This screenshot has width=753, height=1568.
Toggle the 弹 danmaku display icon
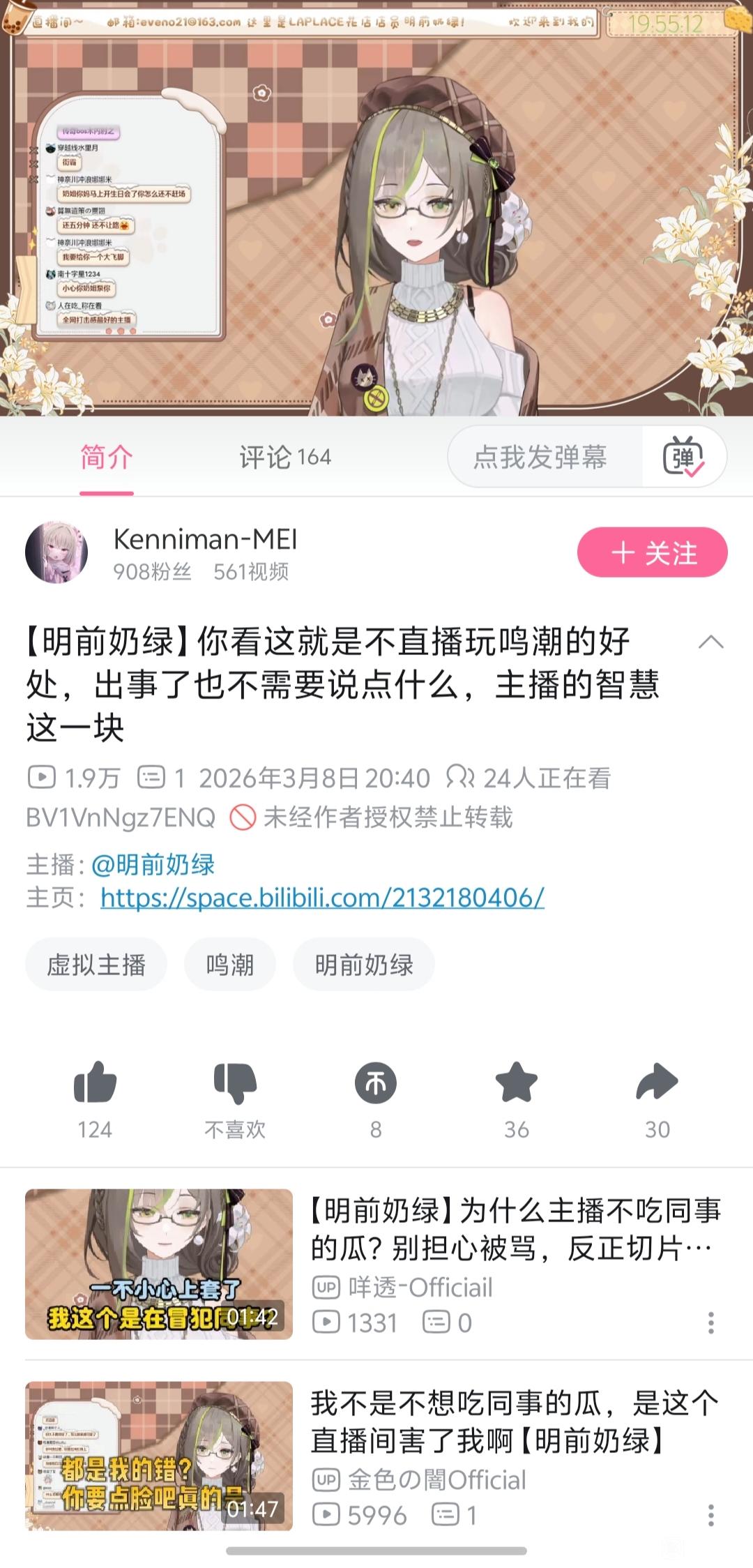point(683,457)
